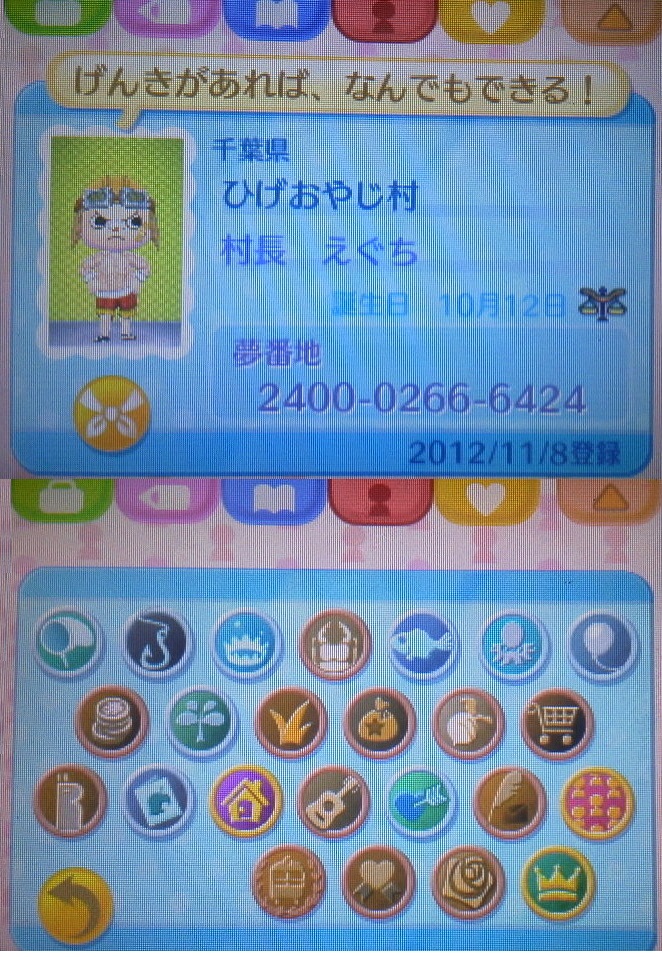
Task: Select the shopping cart badge
Action: (x=557, y=721)
